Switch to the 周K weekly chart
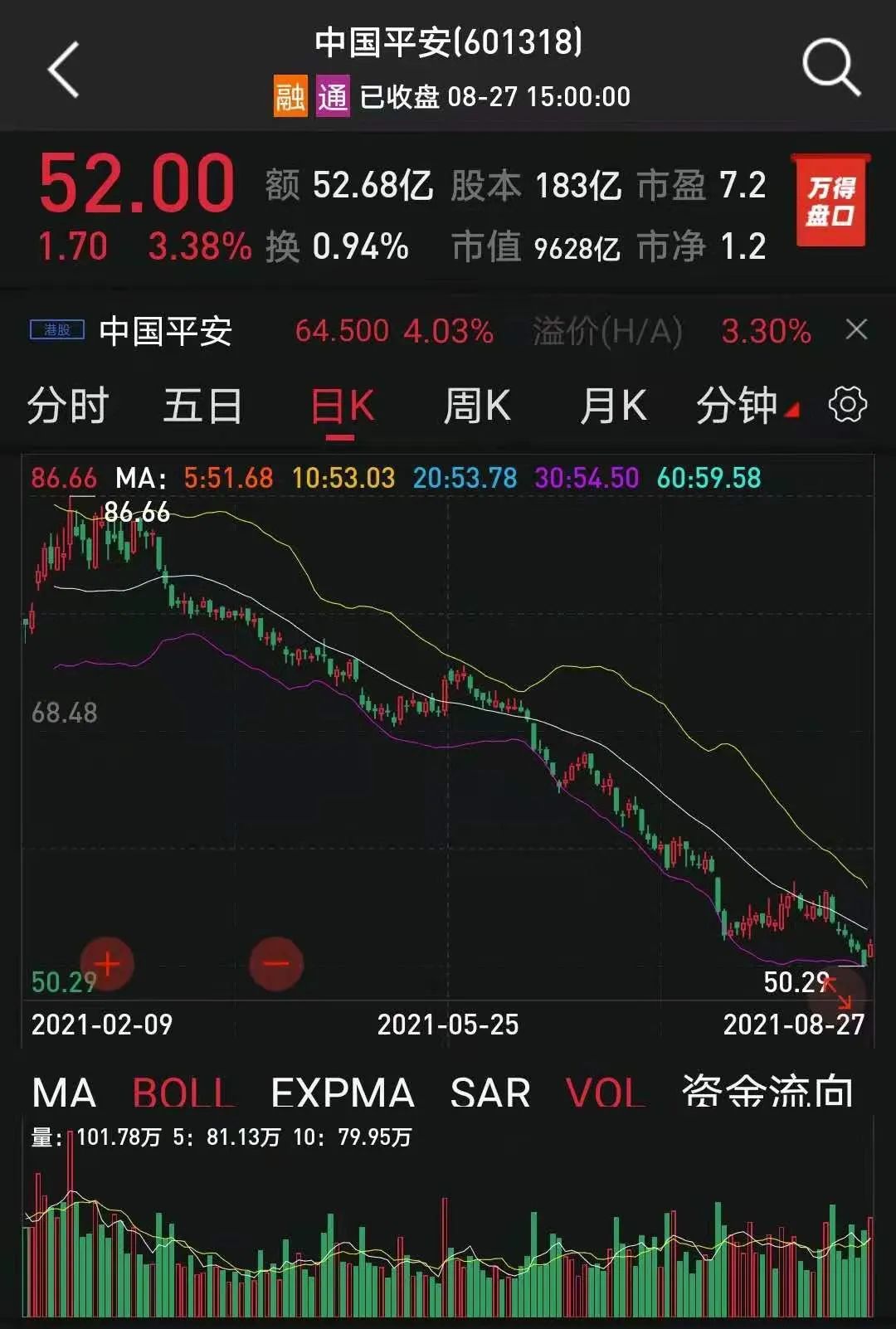The width and height of the screenshot is (896, 1329). (477, 406)
